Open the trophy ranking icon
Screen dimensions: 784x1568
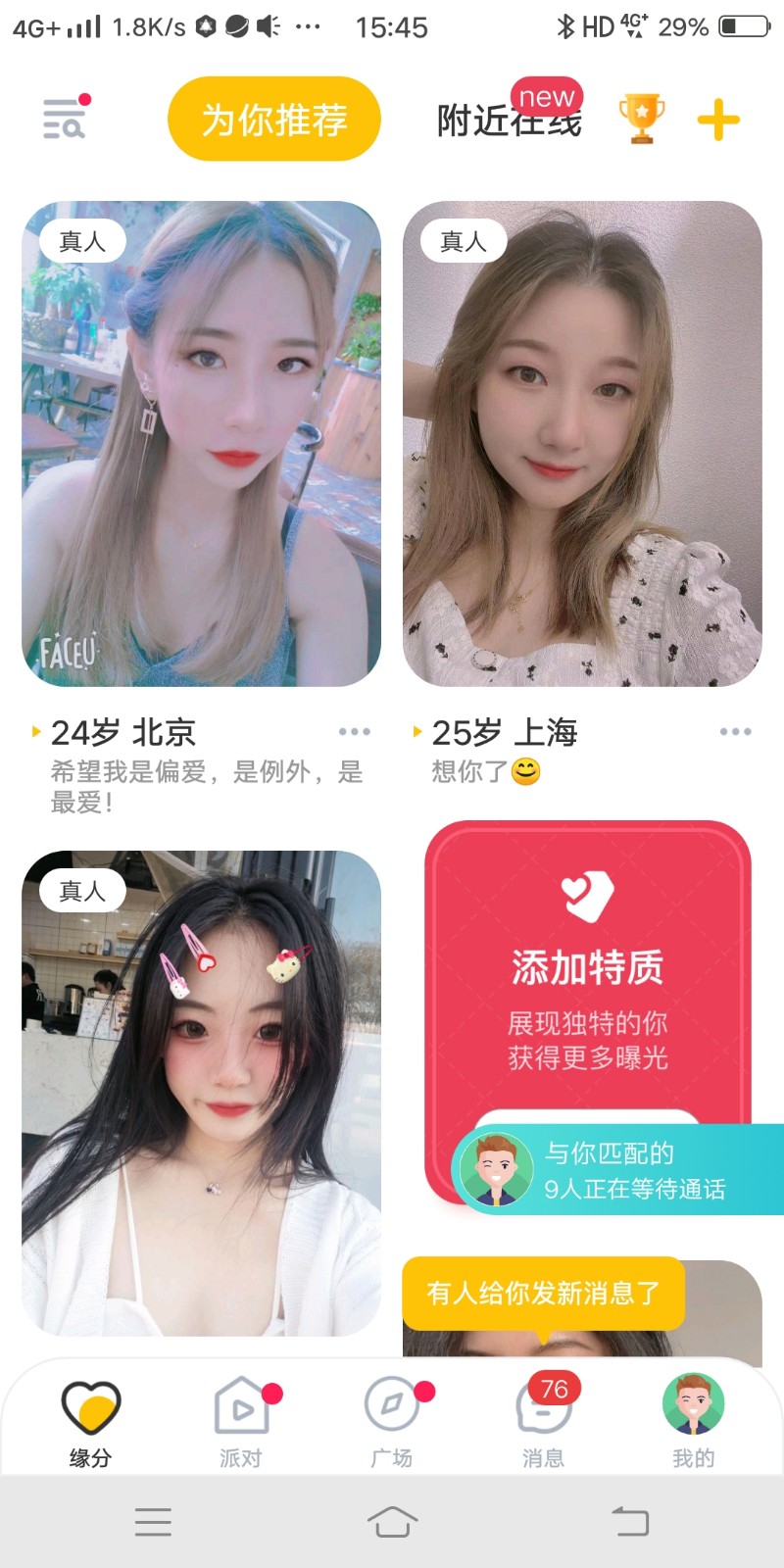coord(642,119)
